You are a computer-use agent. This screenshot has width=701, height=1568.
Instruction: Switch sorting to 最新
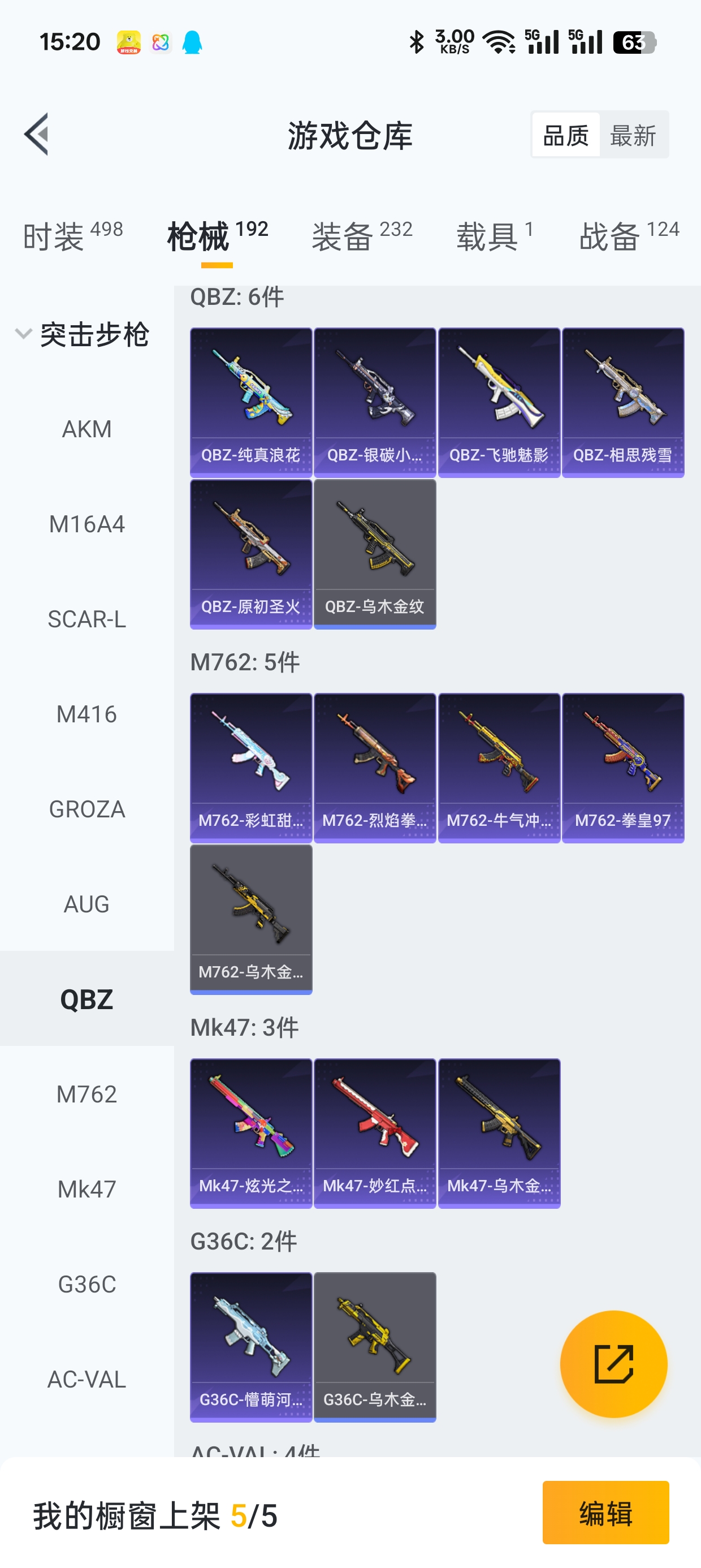pyautogui.click(x=633, y=135)
